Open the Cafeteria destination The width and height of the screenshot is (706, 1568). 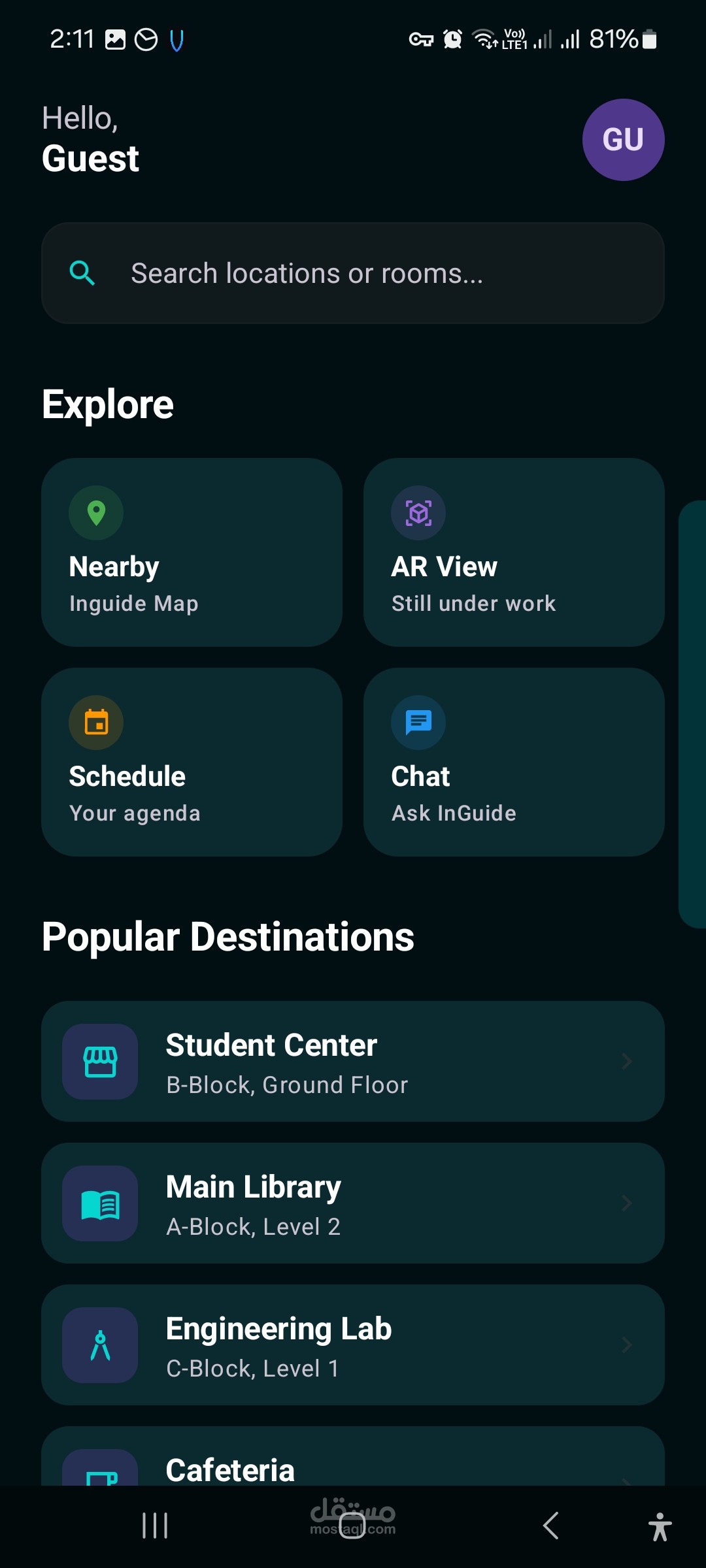353,1467
